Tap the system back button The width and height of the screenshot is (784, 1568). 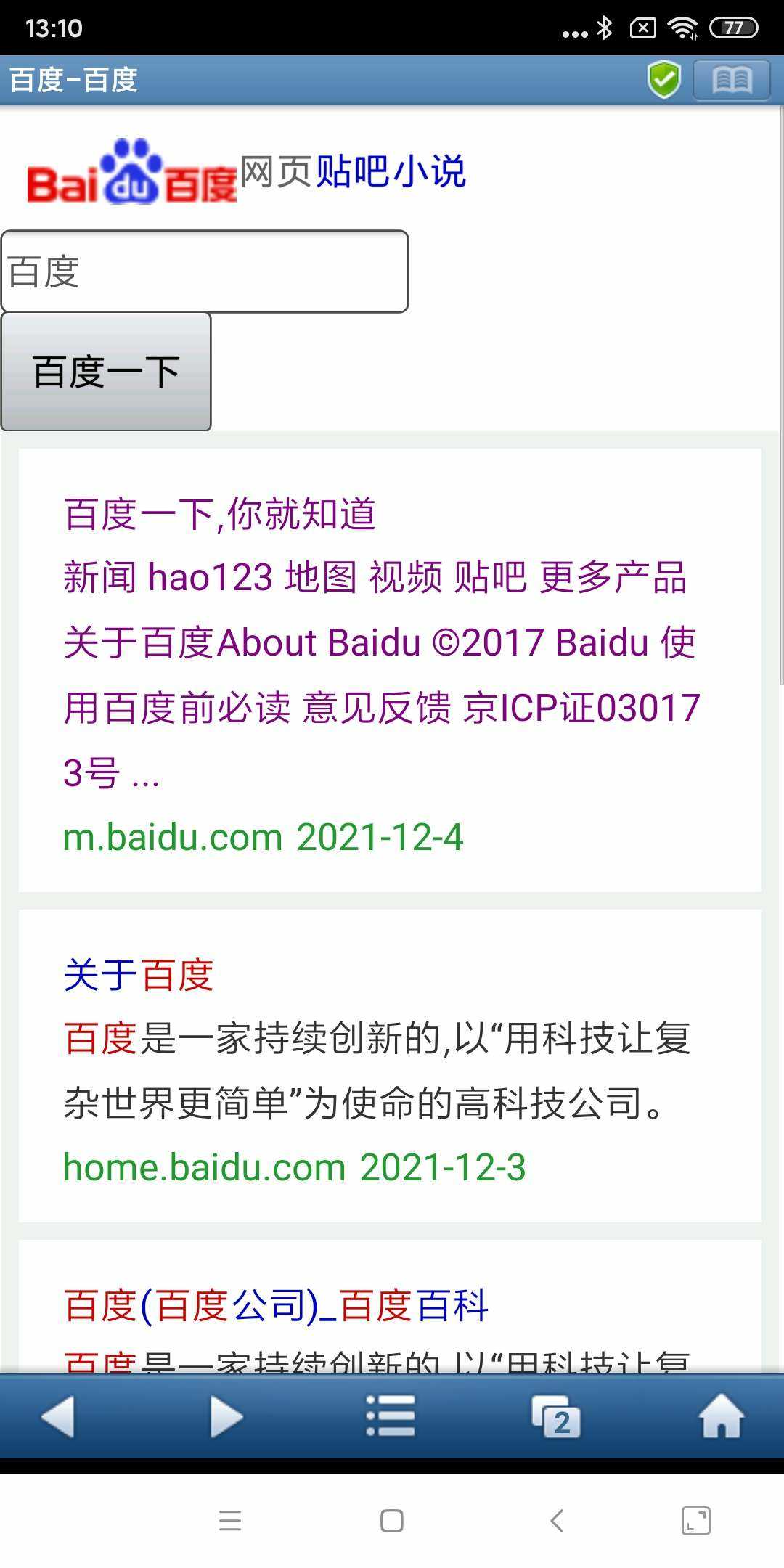557,1520
